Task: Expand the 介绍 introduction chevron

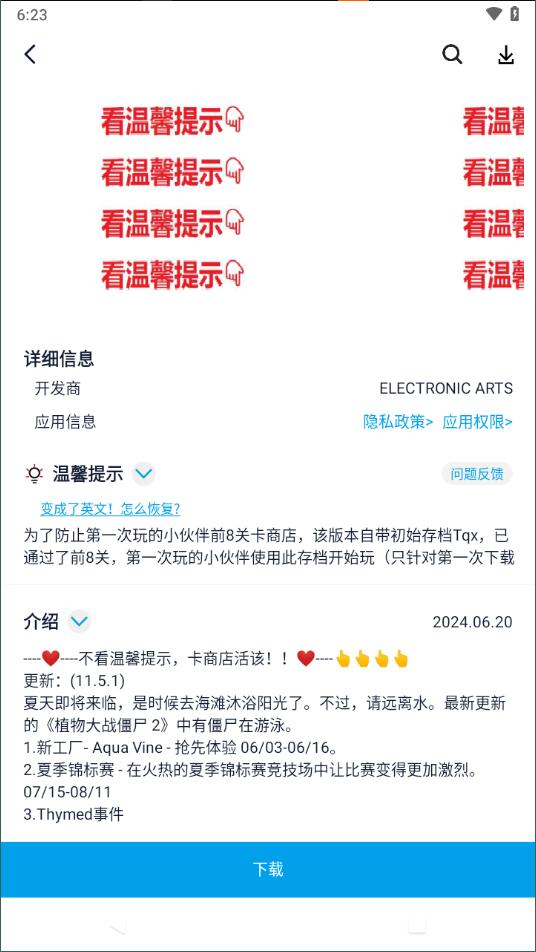Action: [x=79, y=622]
